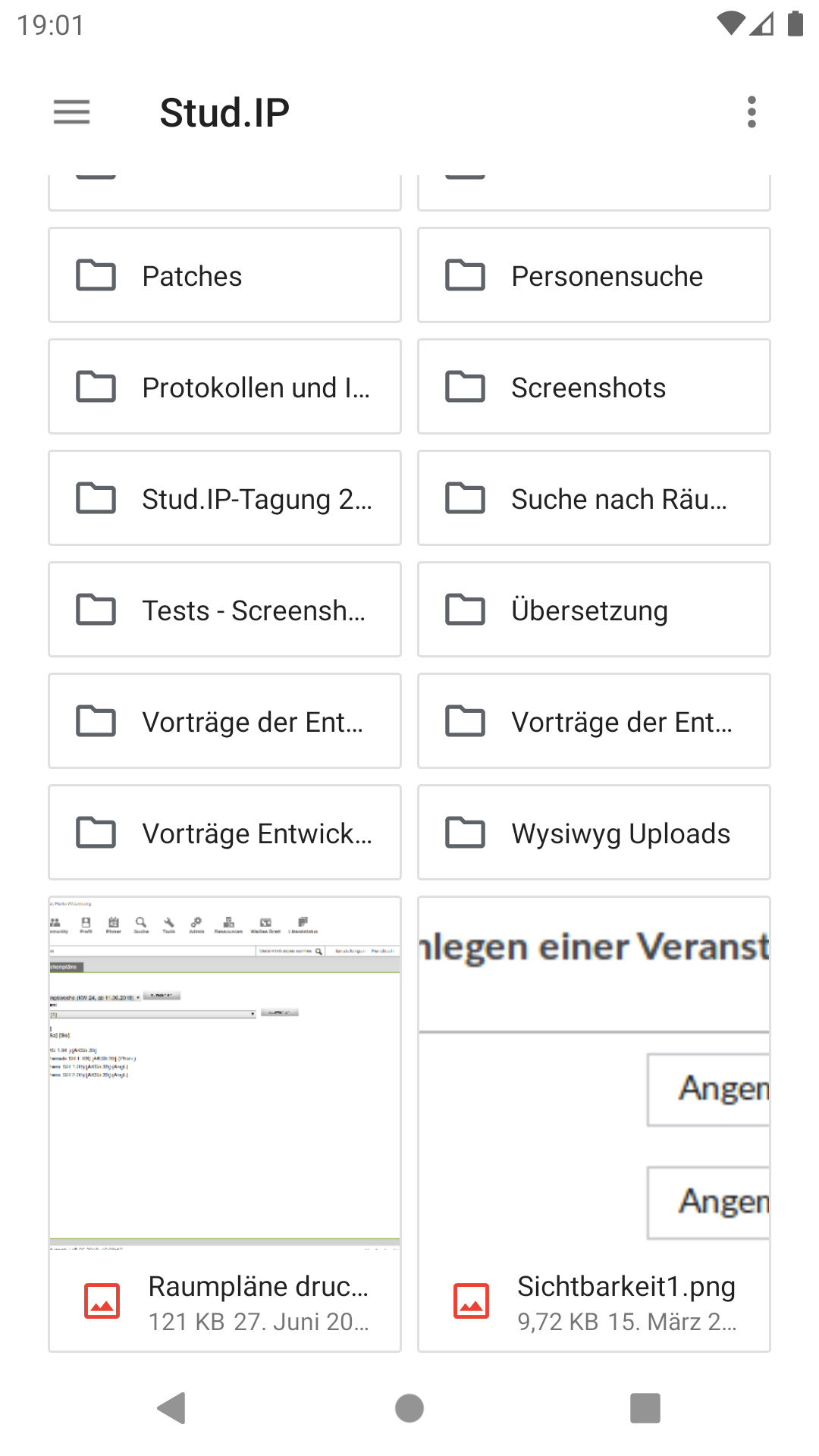Viewport: 819px width, 1456px height.
Task: Open the Screenshots folder
Action: pyautogui.click(x=594, y=388)
